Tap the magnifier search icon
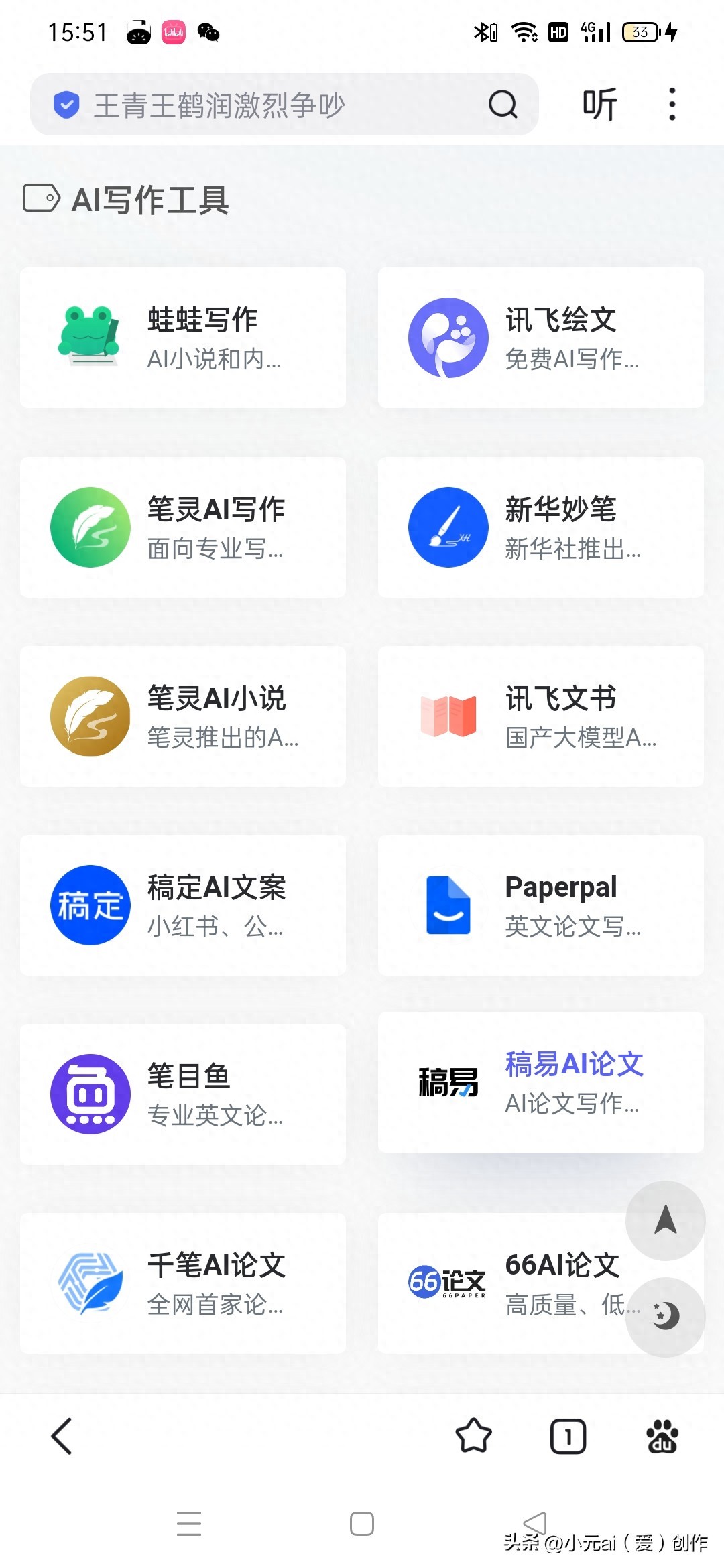This screenshot has width=724, height=1568. click(x=503, y=105)
